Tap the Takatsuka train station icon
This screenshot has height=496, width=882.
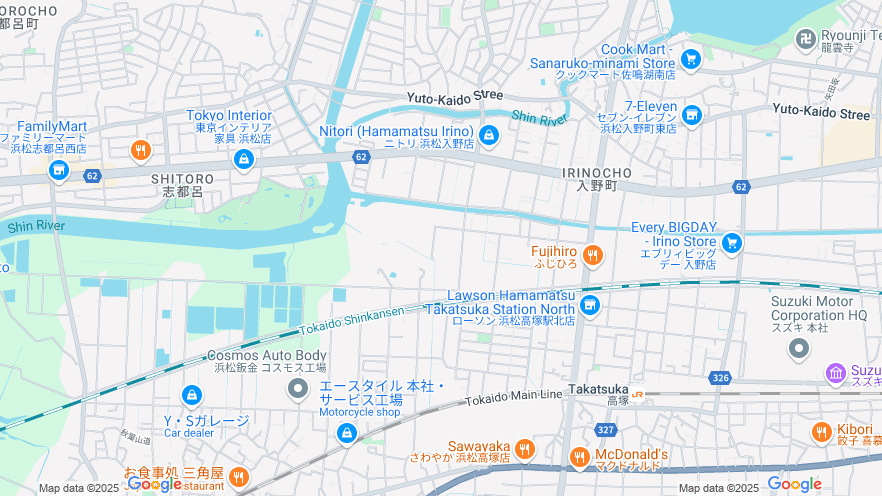coord(637,393)
